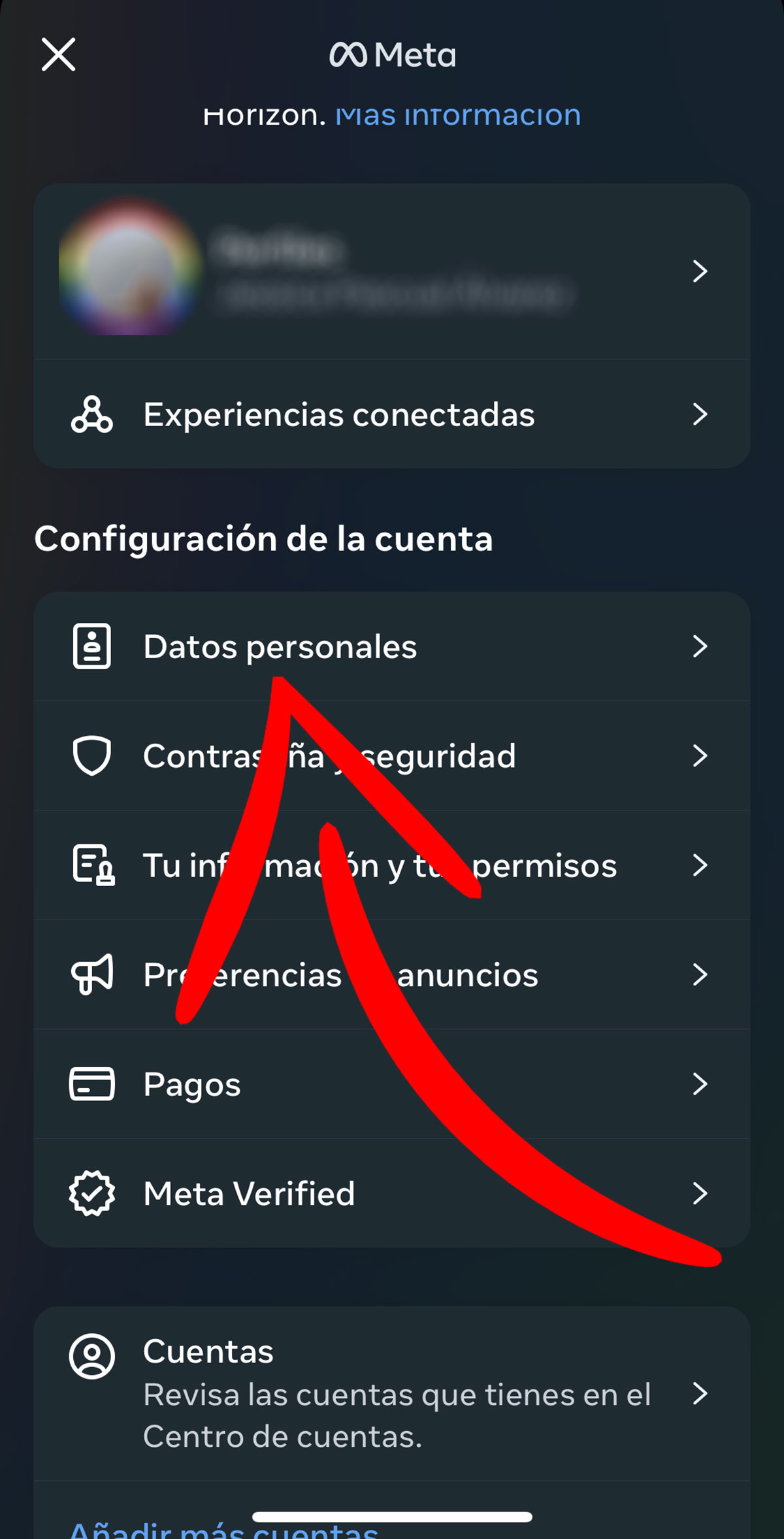This screenshot has height=1539, width=784.
Task: Open Meta Verified
Action: coord(392,1193)
